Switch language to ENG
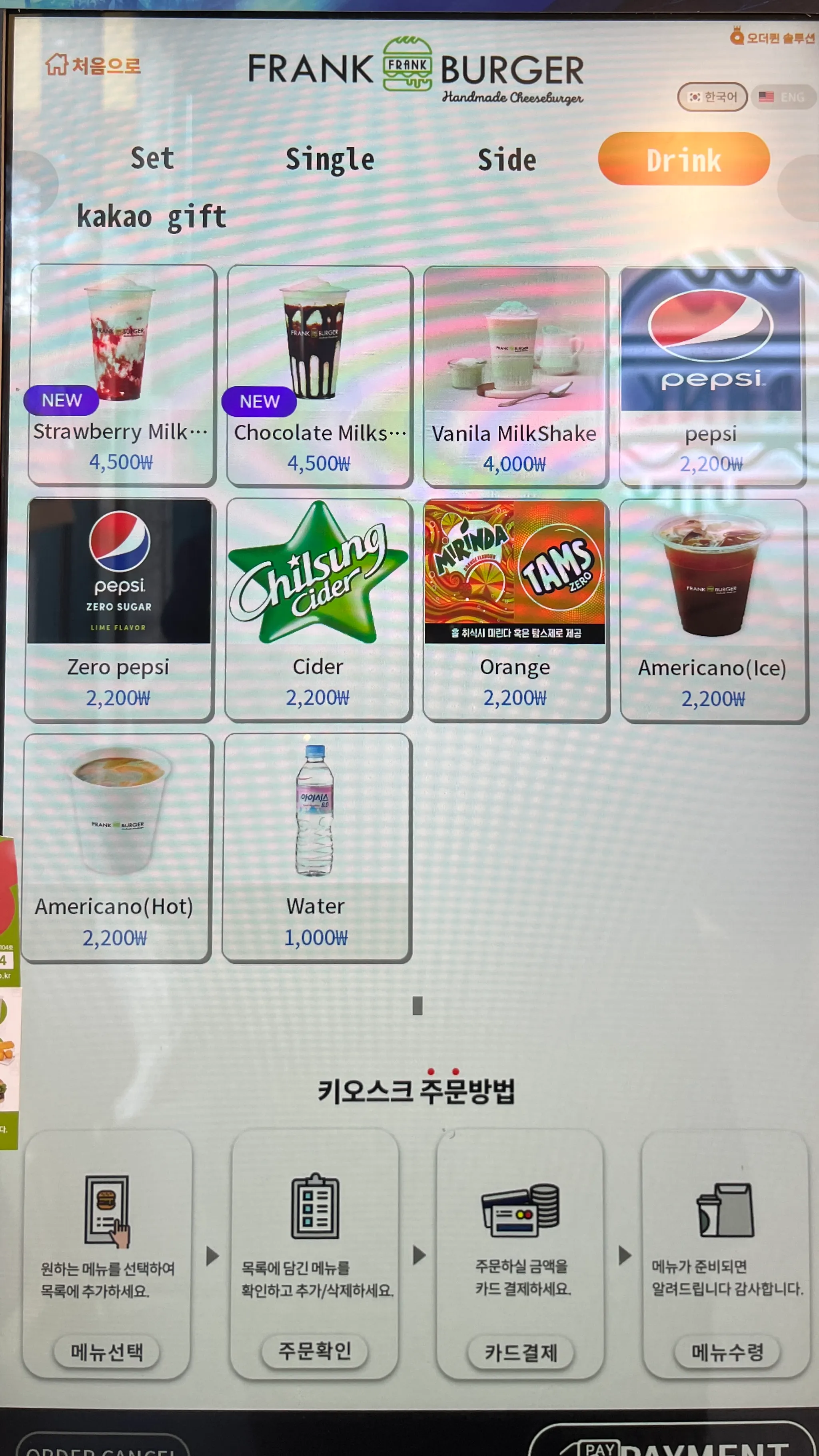This screenshot has width=819, height=1456. pyautogui.click(x=782, y=97)
